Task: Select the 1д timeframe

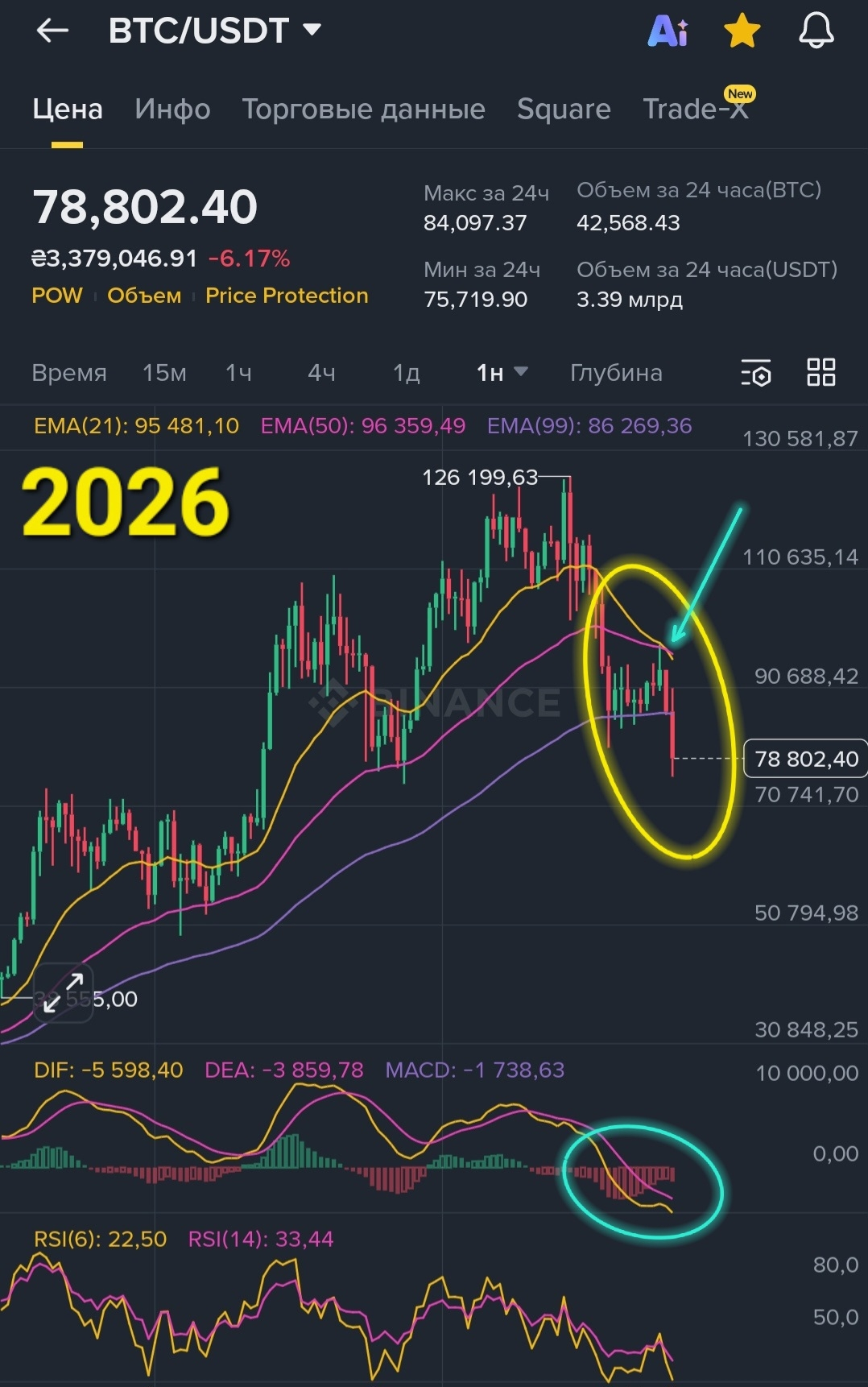Action: coord(406,373)
